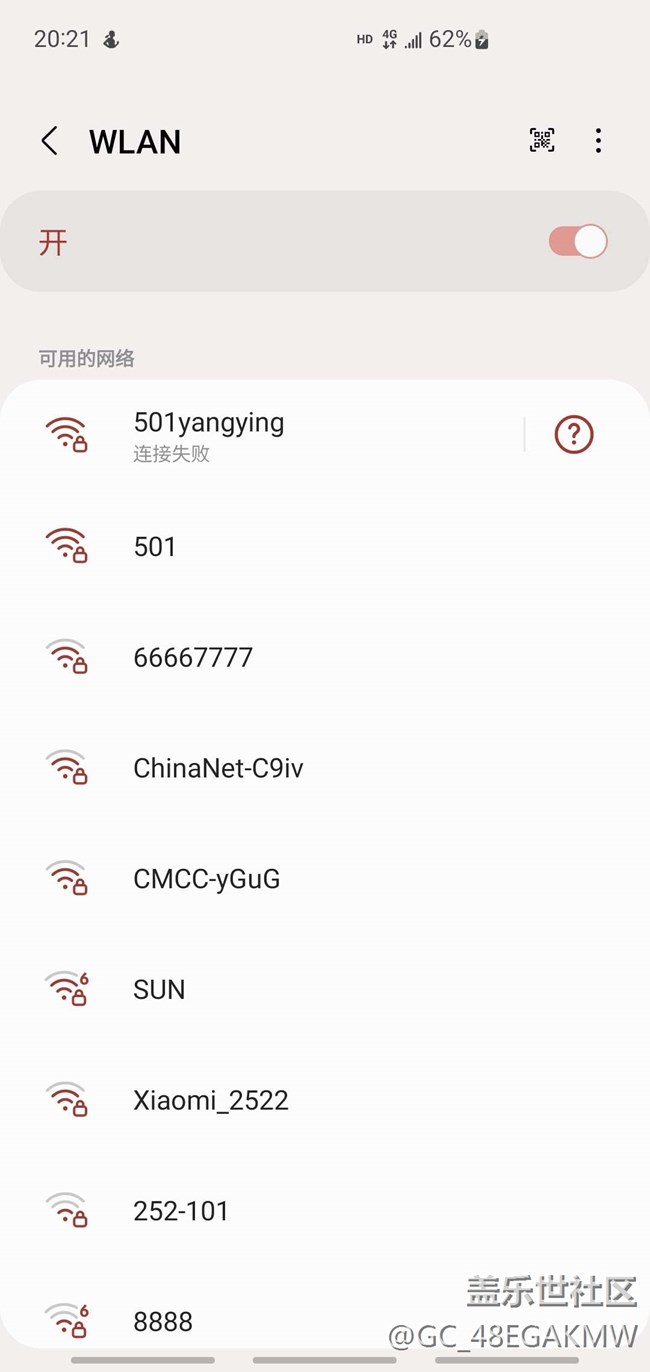Go back from the WLAN screen

[x=49, y=141]
